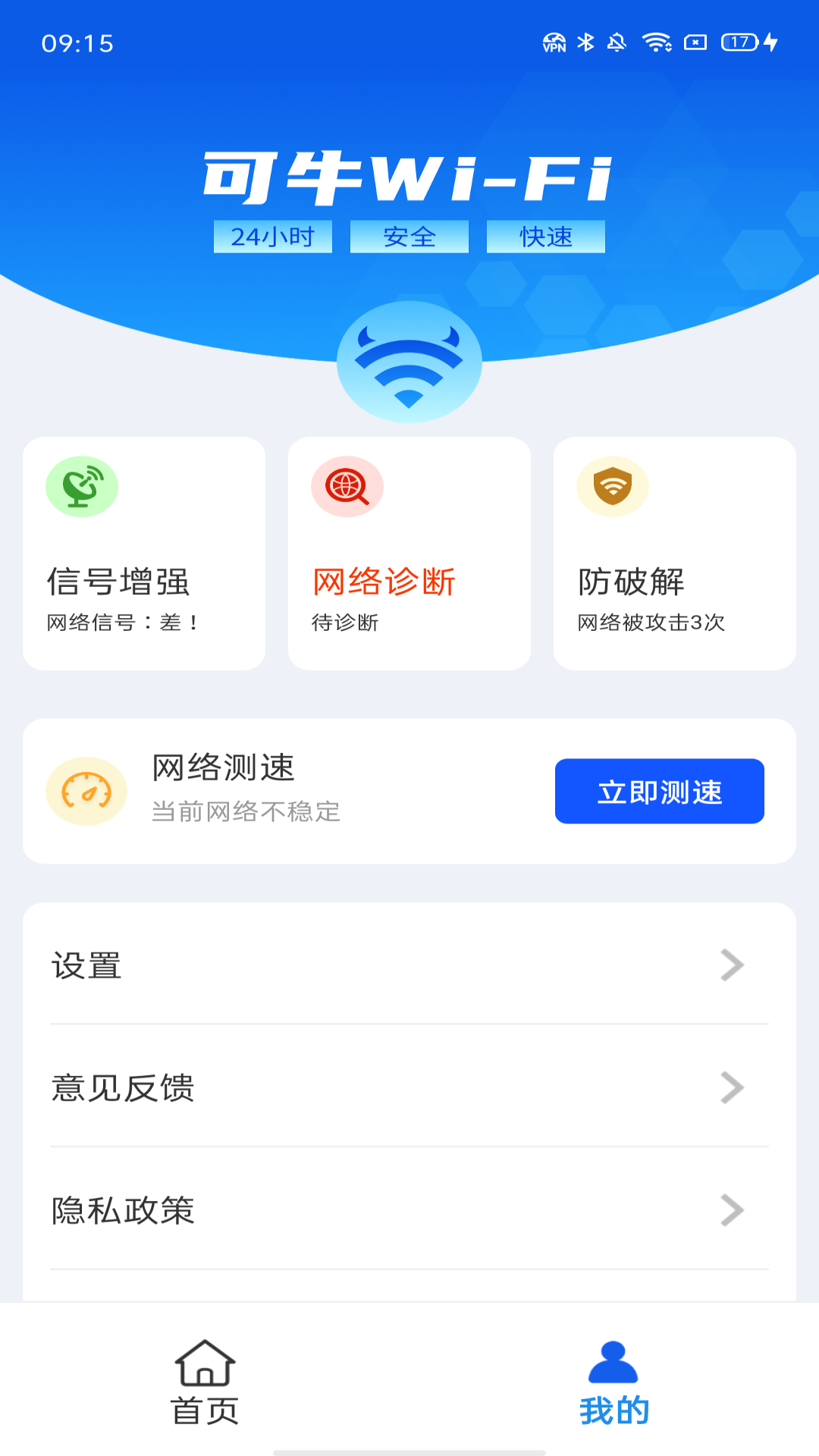This screenshot has height=1456, width=819.
Task: Click the VPN indicator in the status bar
Action: pos(554,43)
